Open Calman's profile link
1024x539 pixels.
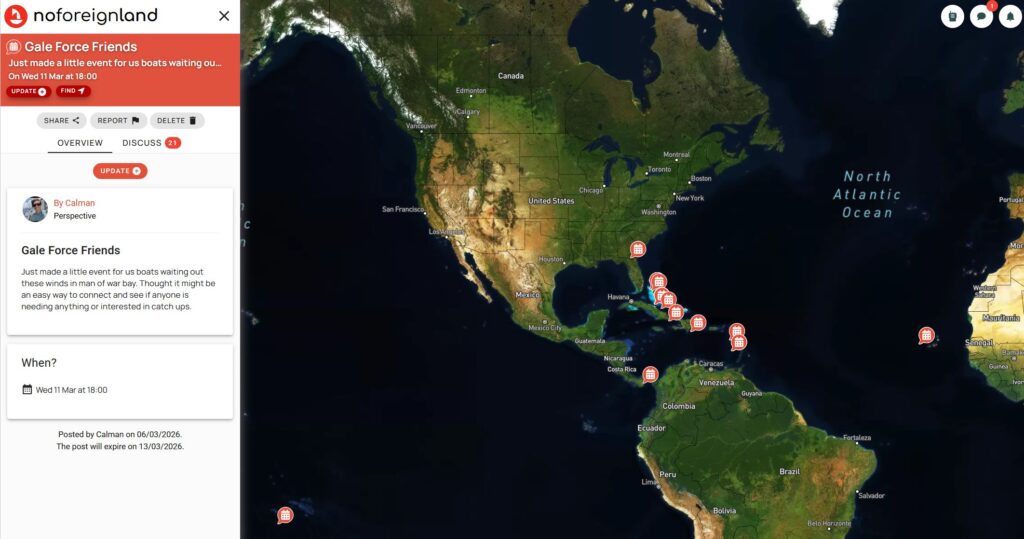click(74, 203)
